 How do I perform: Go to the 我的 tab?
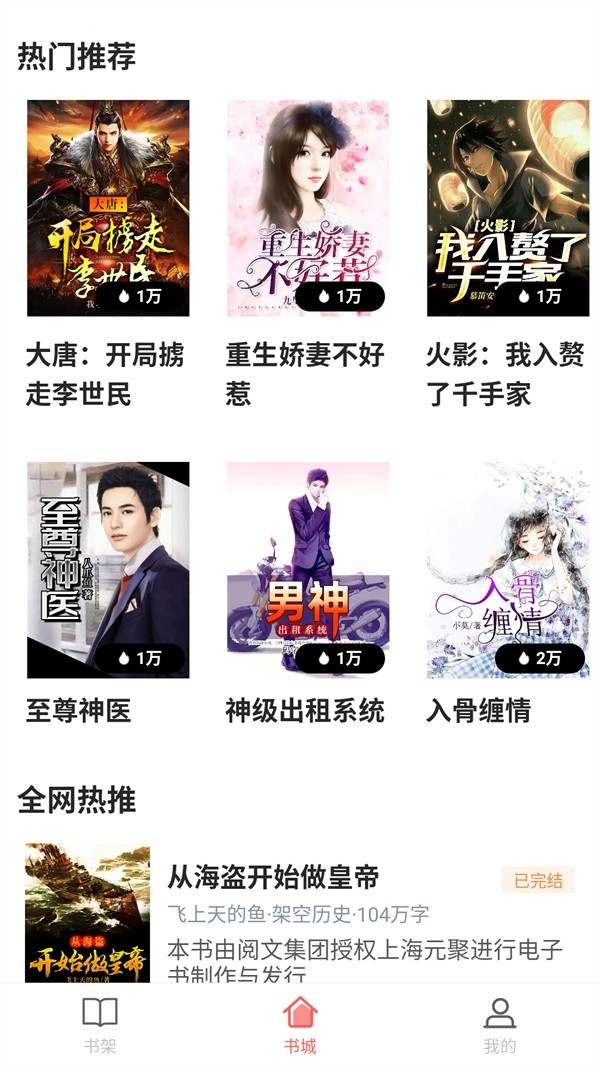coord(500,1024)
